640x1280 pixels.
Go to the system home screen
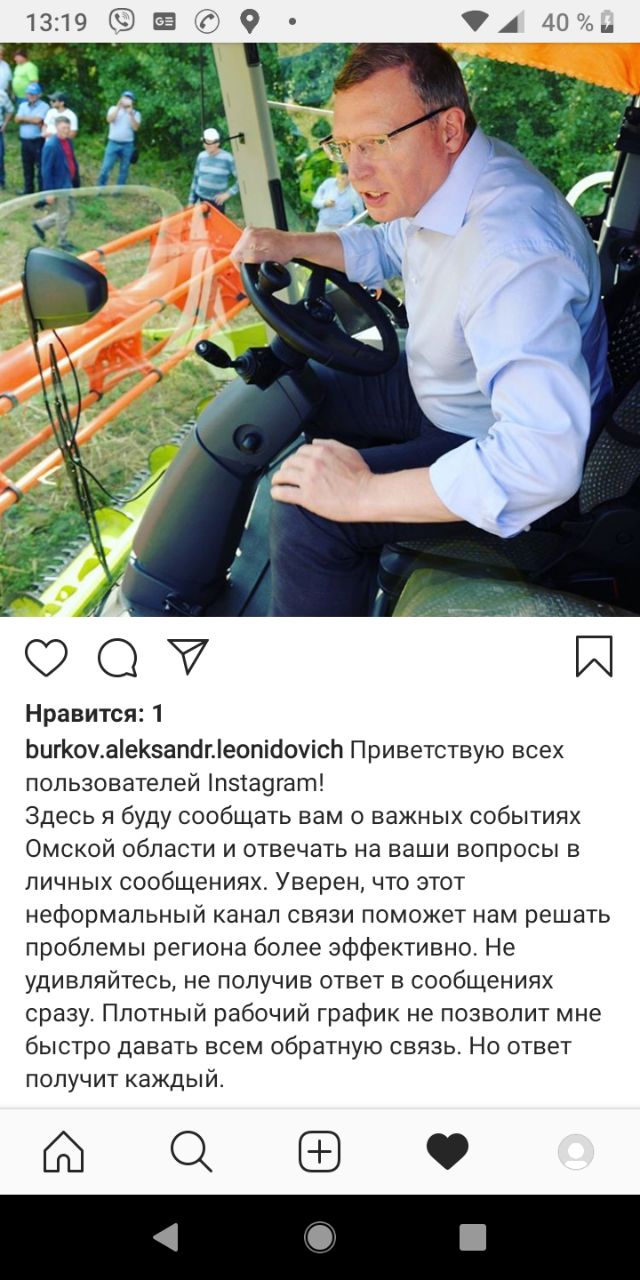[320, 1237]
